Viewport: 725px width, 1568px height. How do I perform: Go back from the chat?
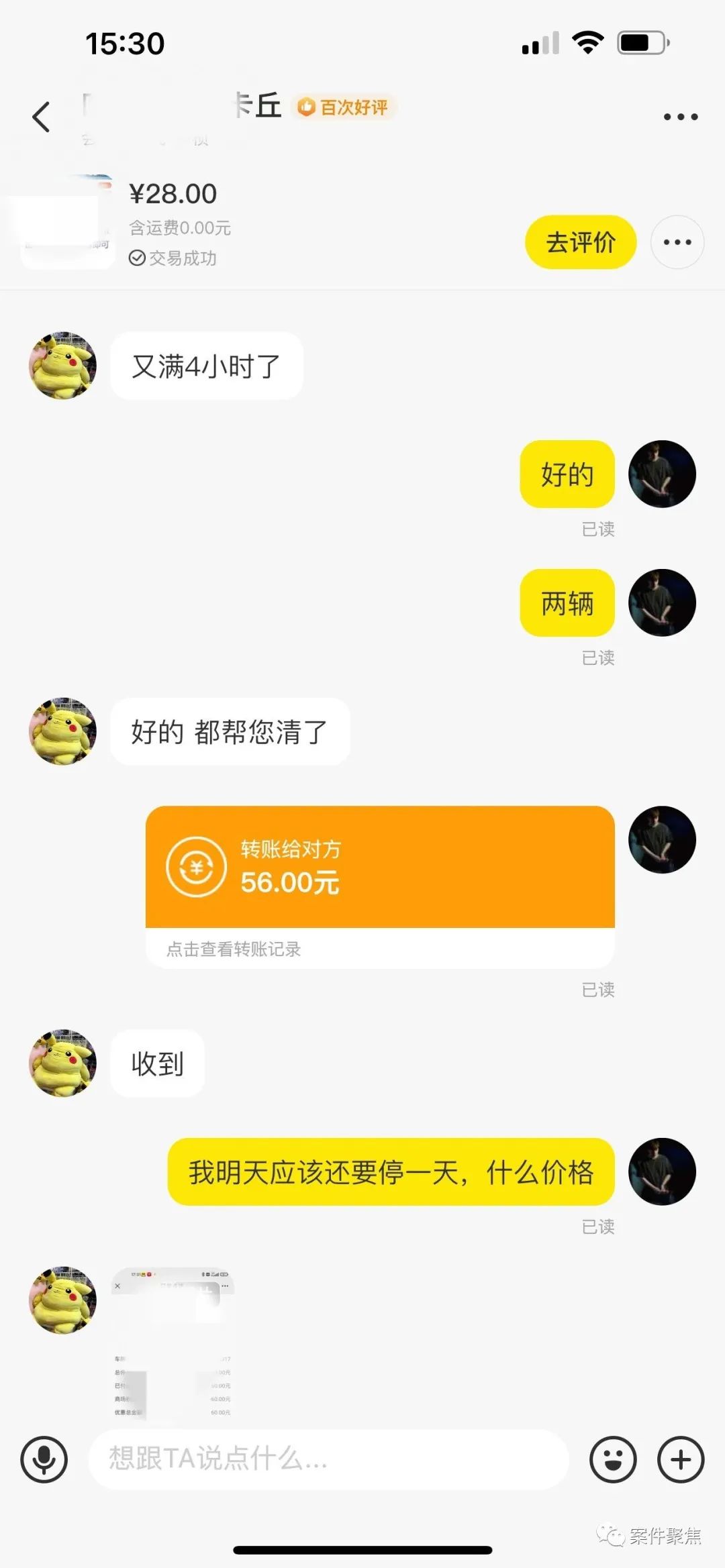42,117
